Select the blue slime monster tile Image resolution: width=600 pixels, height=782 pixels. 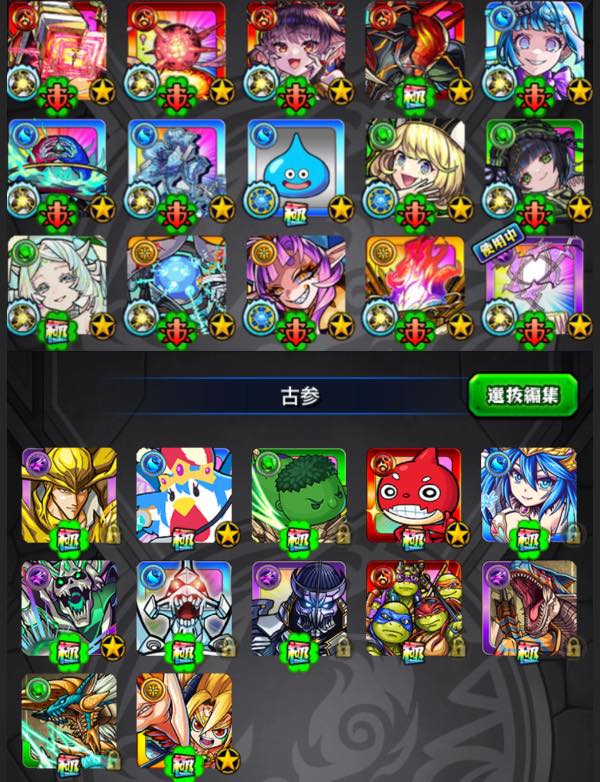pos(296,168)
